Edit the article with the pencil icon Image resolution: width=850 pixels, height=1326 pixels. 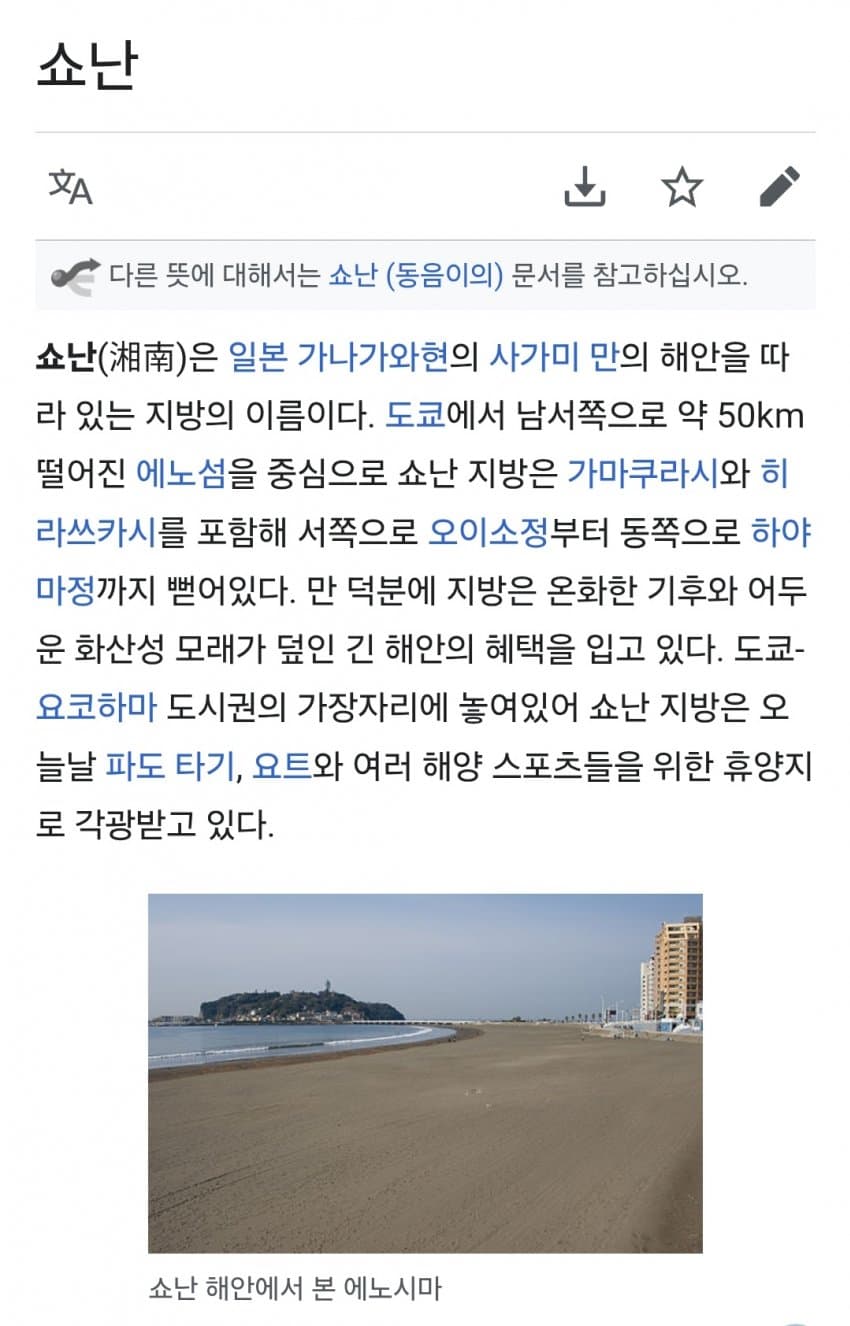(x=779, y=187)
